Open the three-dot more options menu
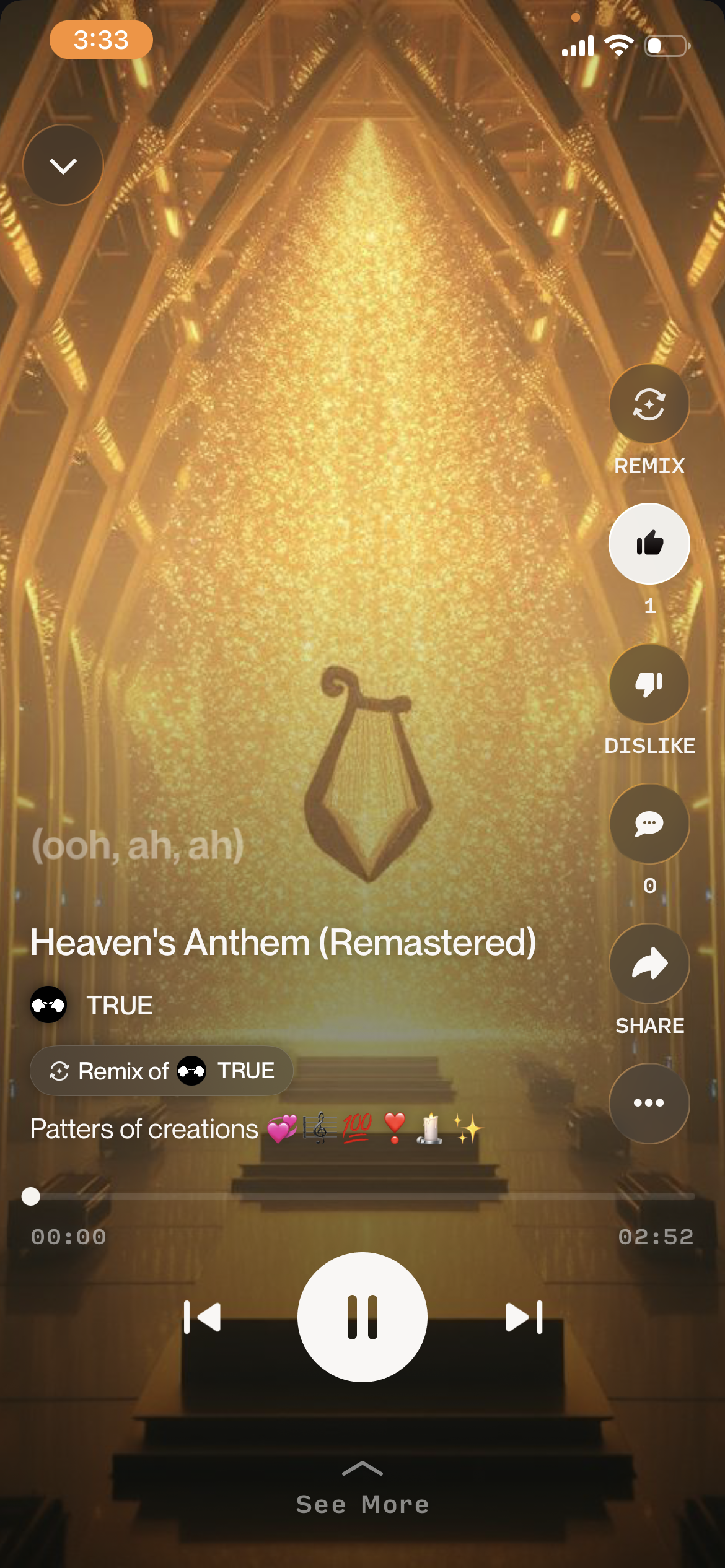This screenshot has height=1568, width=725. (x=649, y=1103)
